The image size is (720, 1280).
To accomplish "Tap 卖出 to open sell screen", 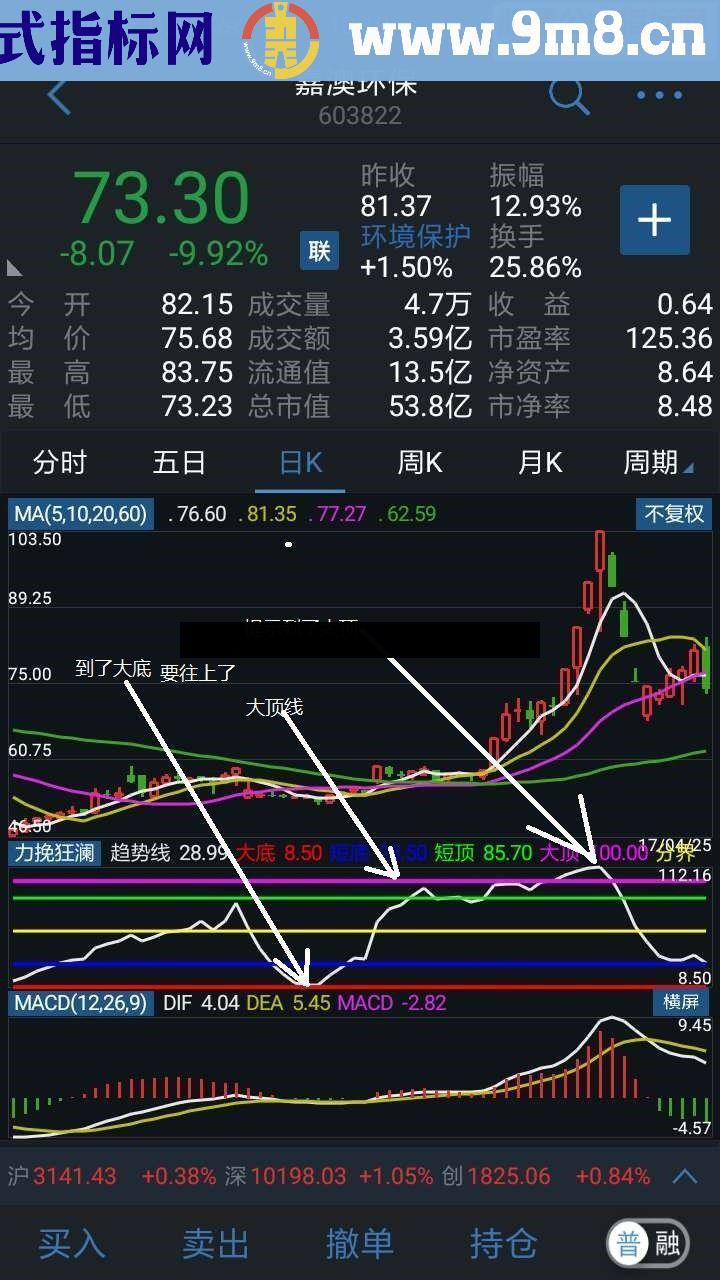I will pyautogui.click(x=216, y=1243).
